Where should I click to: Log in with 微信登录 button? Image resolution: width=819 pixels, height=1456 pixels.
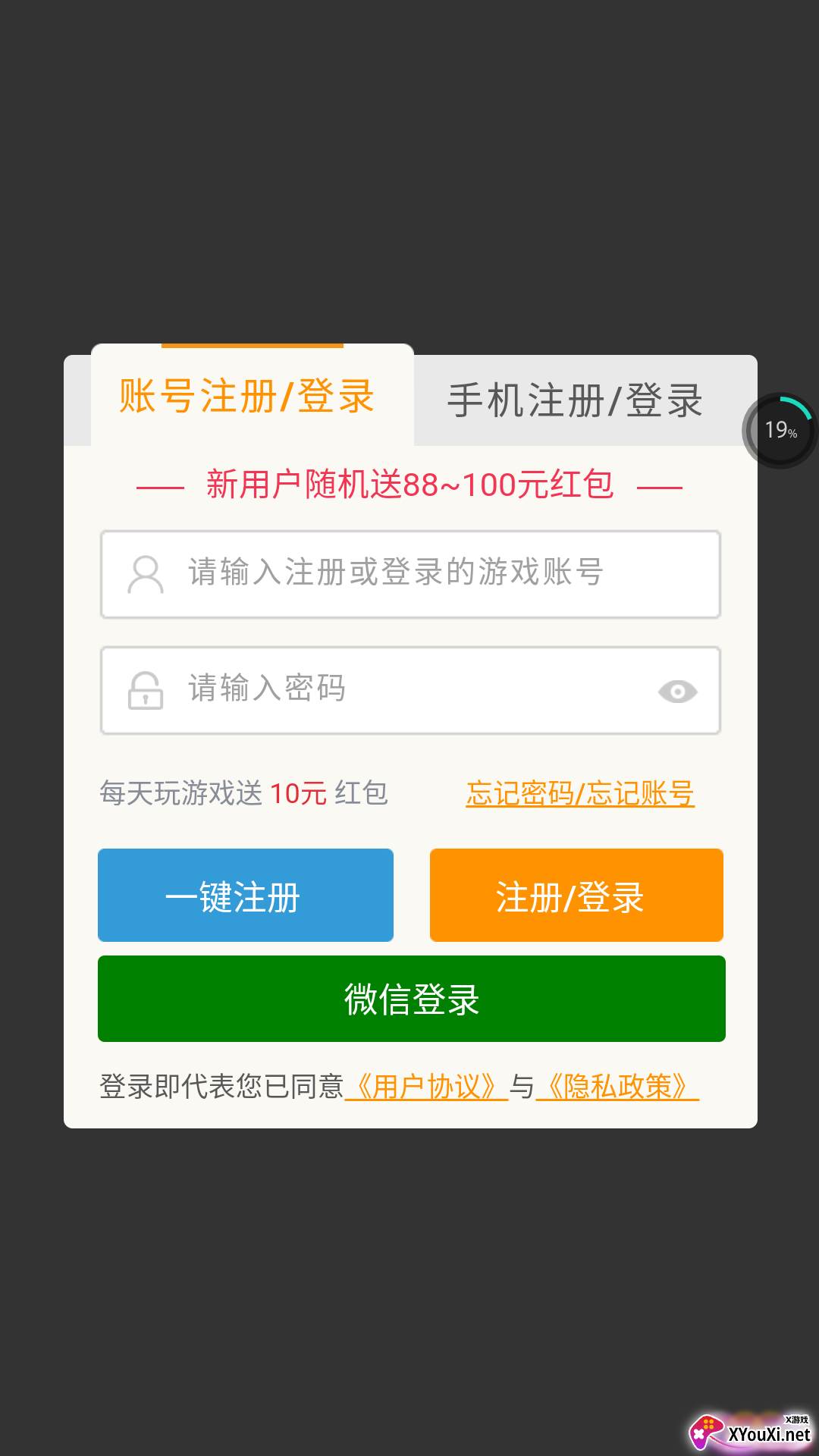[x=411, y=999]
